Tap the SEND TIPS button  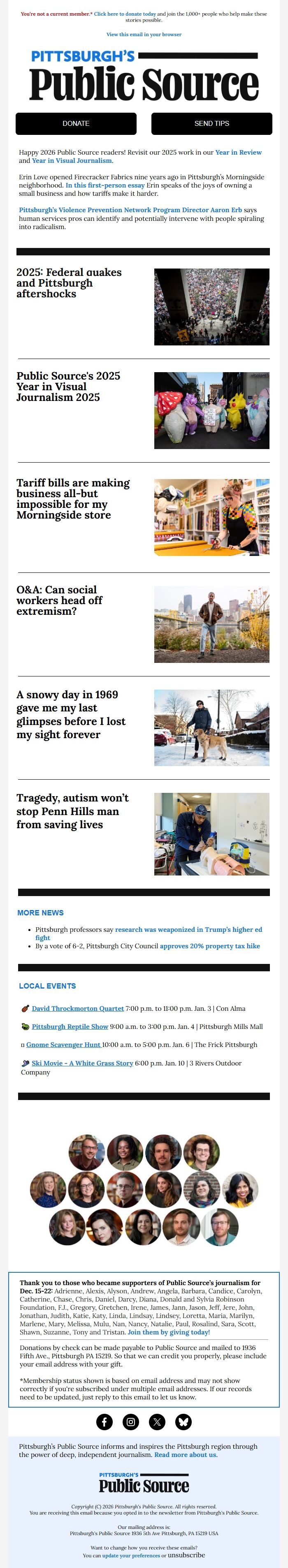pos(211,123)
